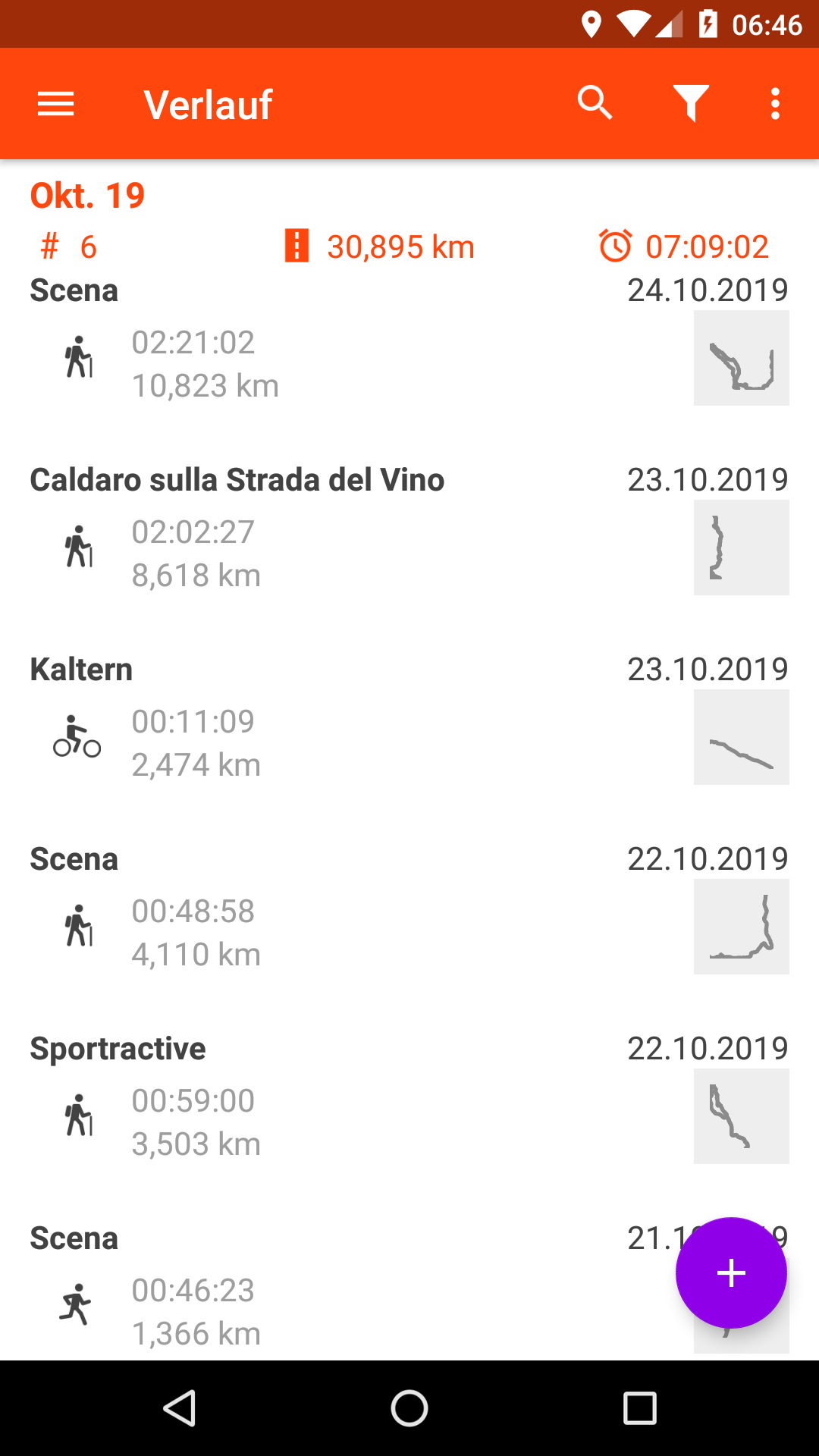Open the Caldaro sulla Strada del Vino activity
The height and width of the screenshot is (1456, 819).
click(x=409, y=538)
